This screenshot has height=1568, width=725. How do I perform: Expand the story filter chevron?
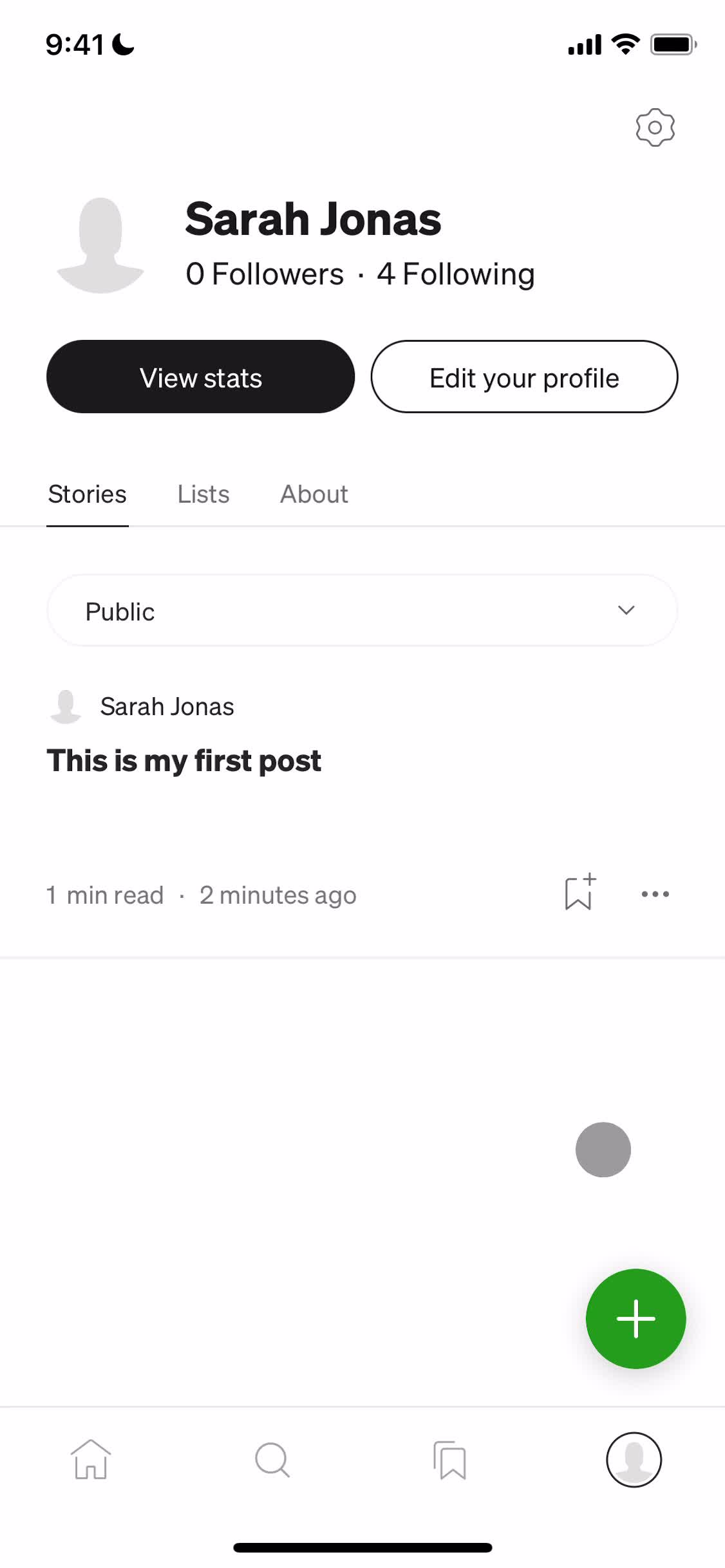click(x=627, y=611)
